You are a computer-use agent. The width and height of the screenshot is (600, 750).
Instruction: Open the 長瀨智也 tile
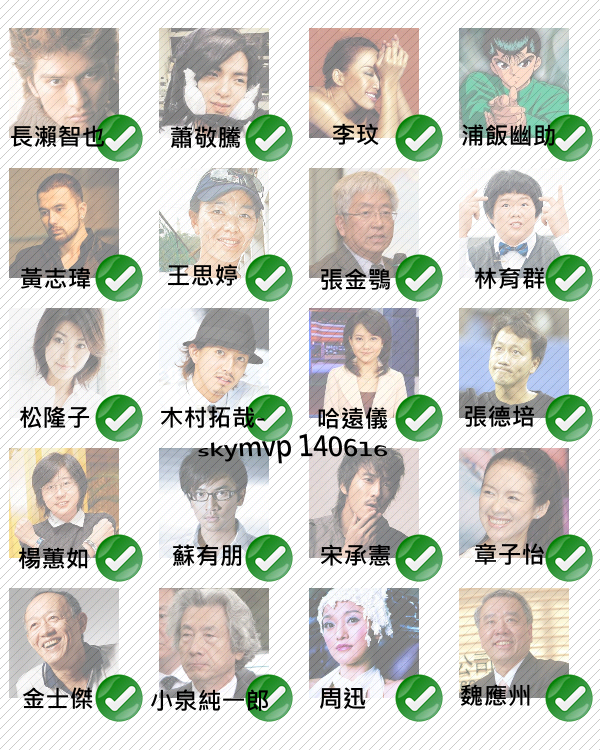[64, 83]
